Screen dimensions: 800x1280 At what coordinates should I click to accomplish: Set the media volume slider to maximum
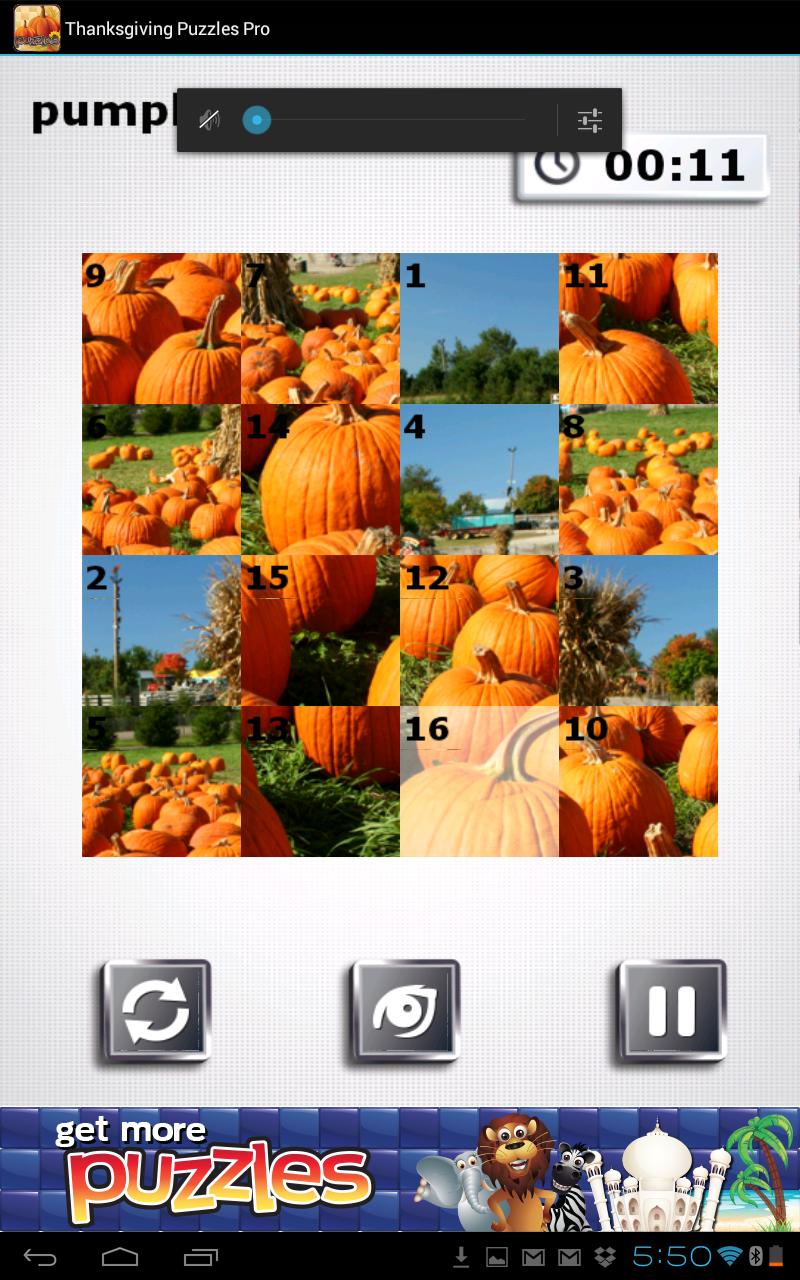coord(530,118)
